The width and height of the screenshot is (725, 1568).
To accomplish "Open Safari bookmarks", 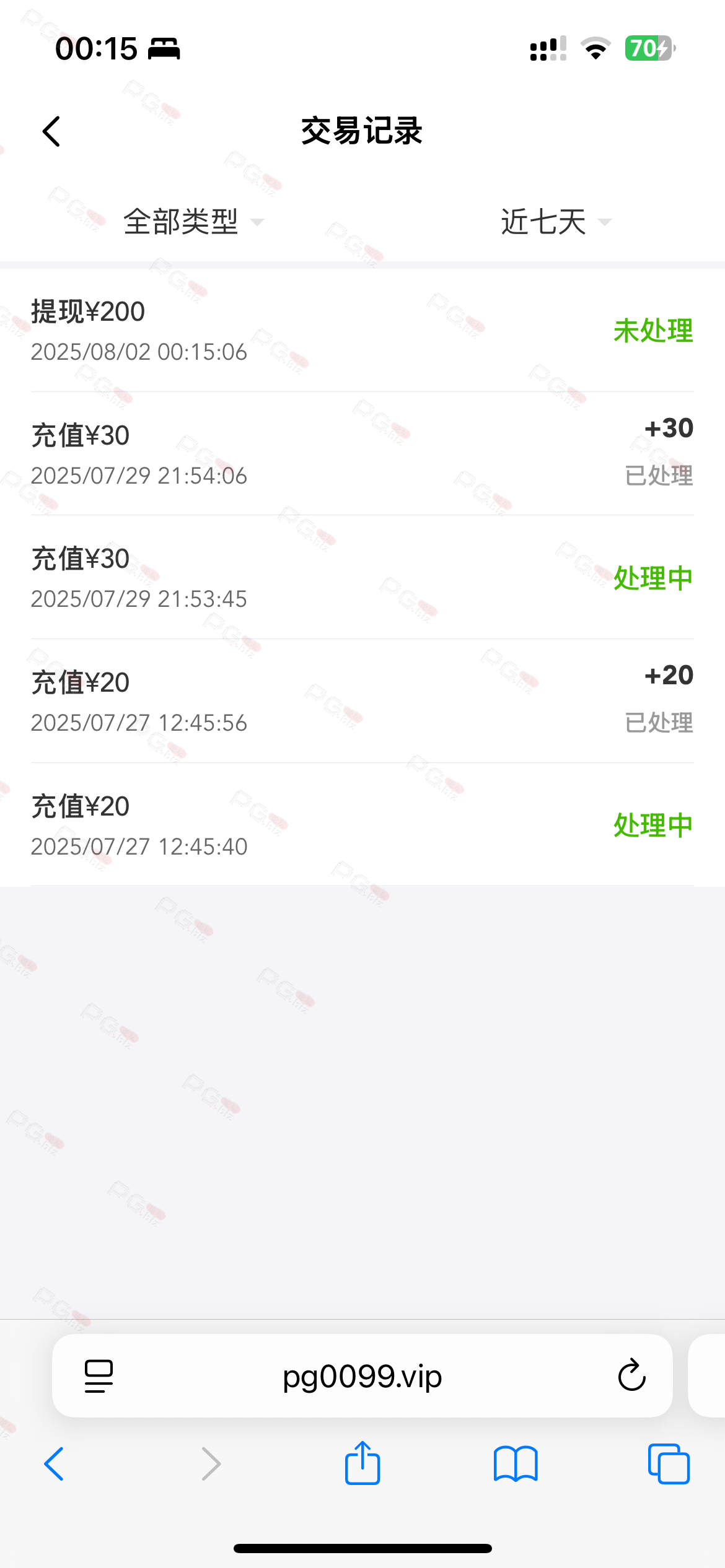I will click(x=516, y=1464).
